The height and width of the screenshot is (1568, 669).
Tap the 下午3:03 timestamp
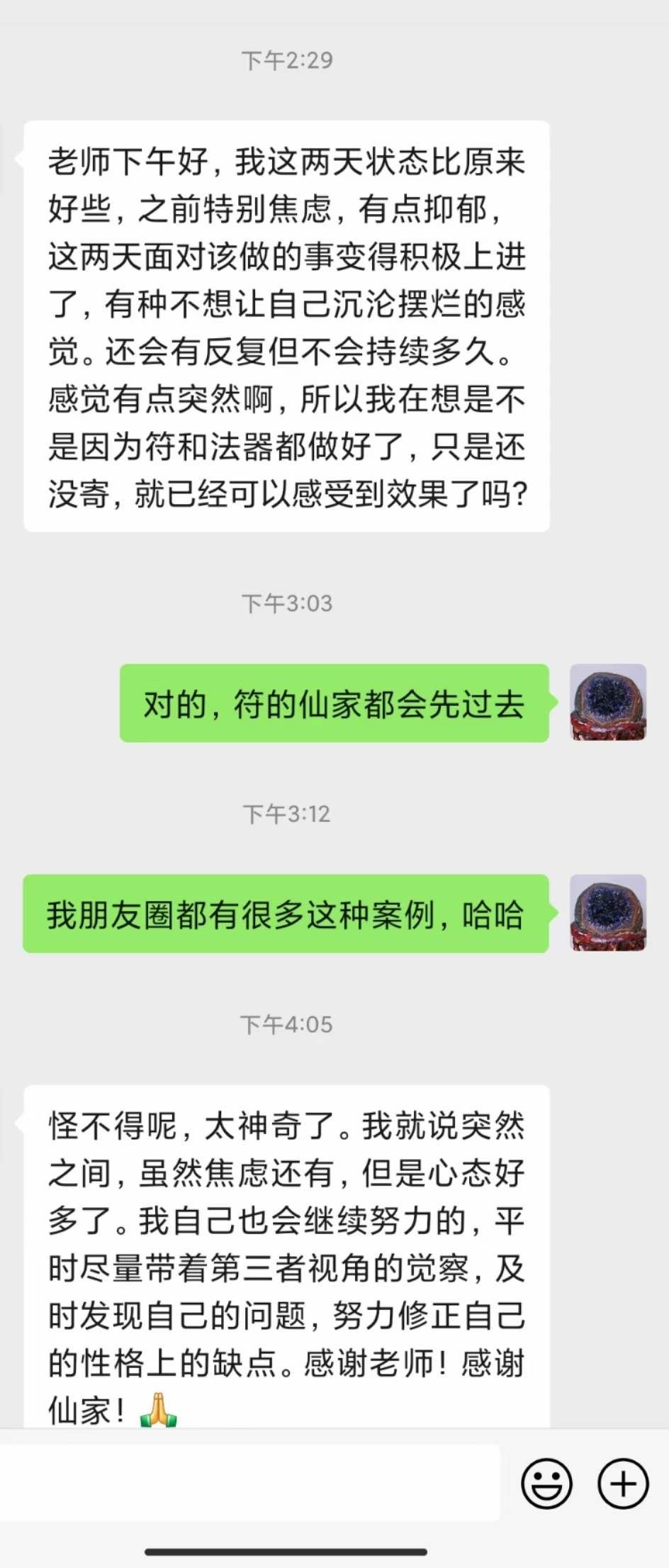click(x=286, y=604)
